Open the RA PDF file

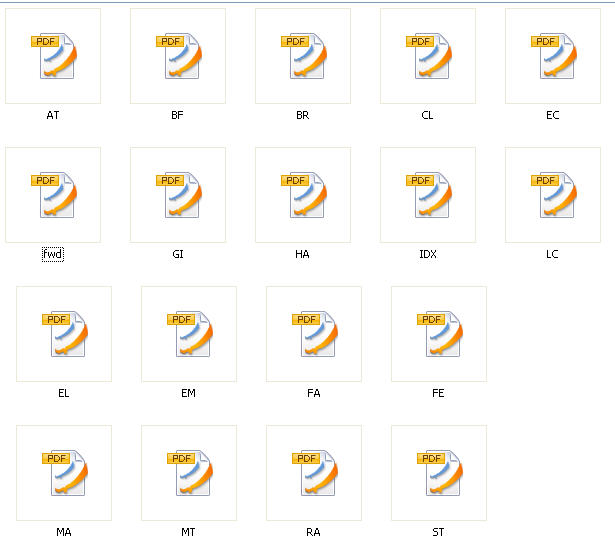click(314, 473)
